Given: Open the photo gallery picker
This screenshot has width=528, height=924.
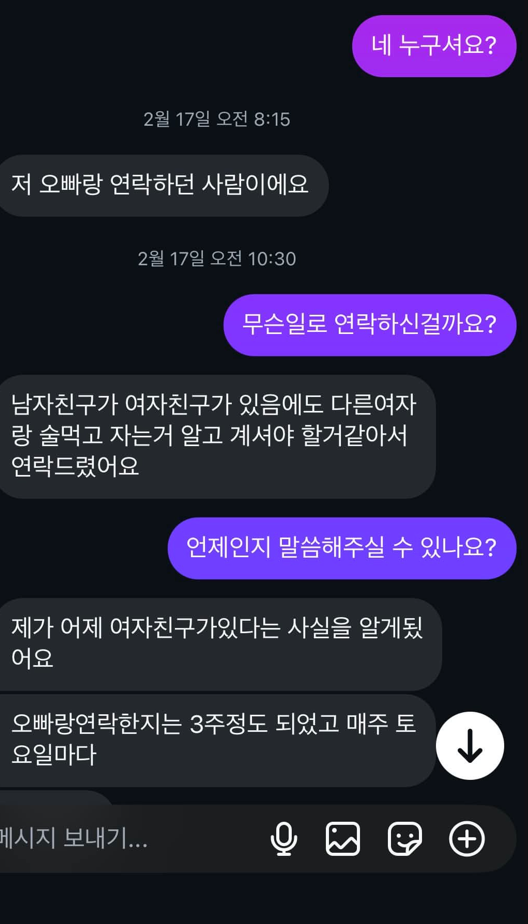Looking at the screenshot, I should coord(343,839).
